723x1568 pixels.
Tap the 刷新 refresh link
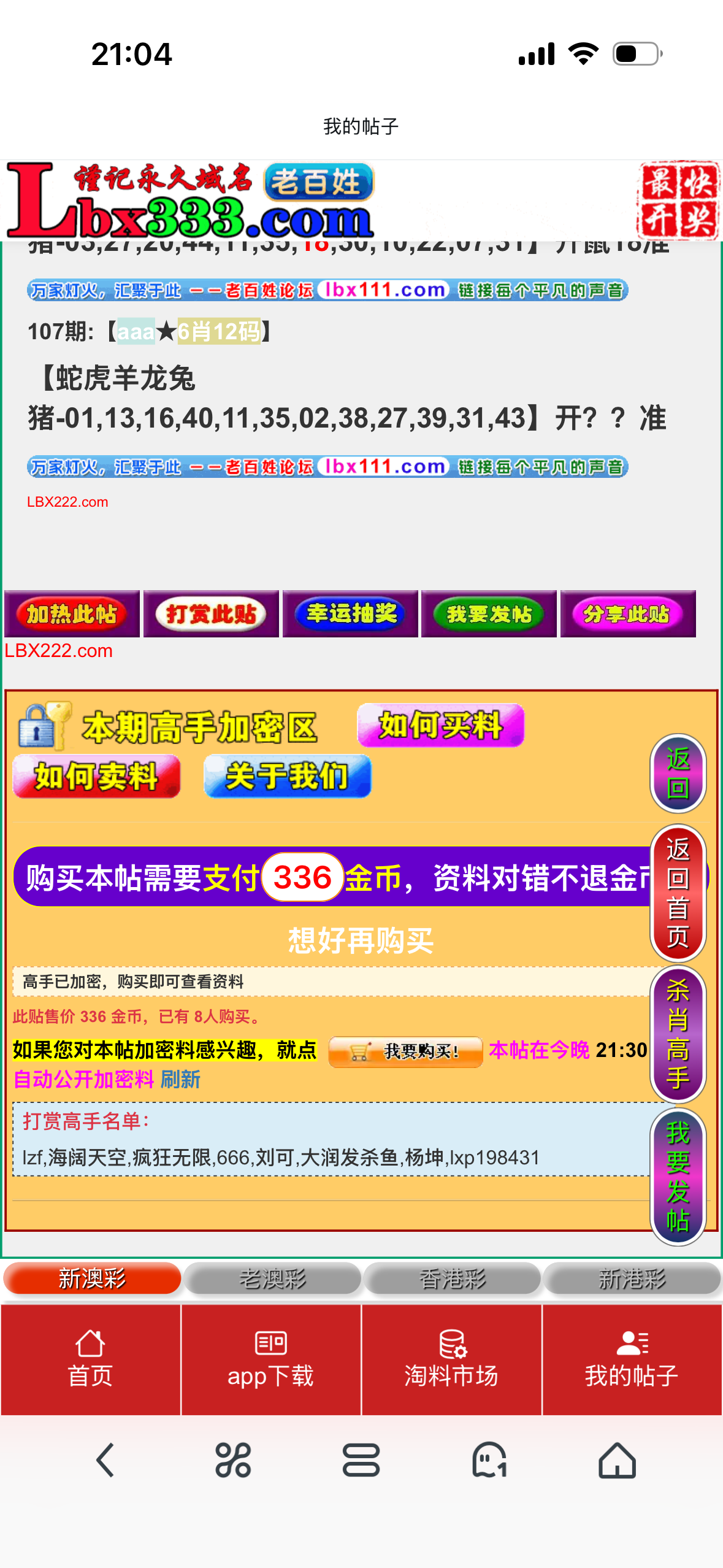click(180, 1080)
